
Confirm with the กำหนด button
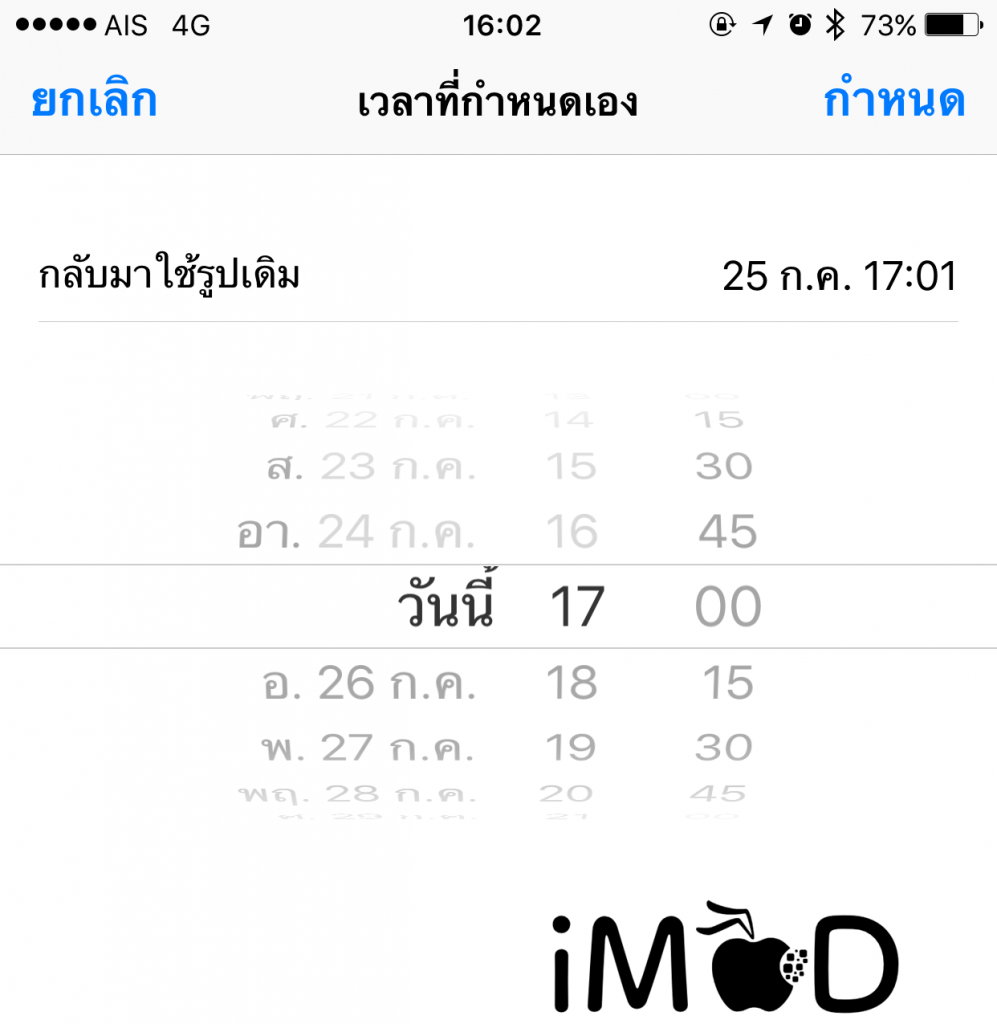point(893,102)
